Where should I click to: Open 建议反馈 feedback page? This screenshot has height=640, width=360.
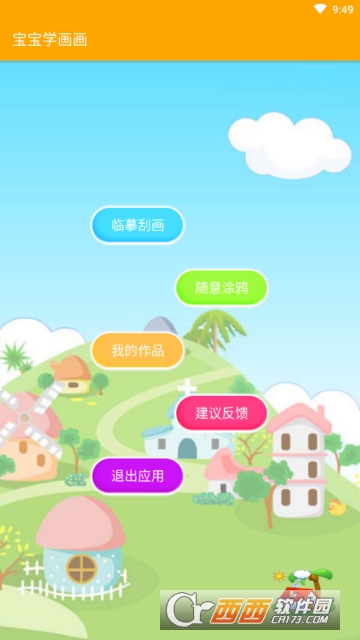pos(222,413)
